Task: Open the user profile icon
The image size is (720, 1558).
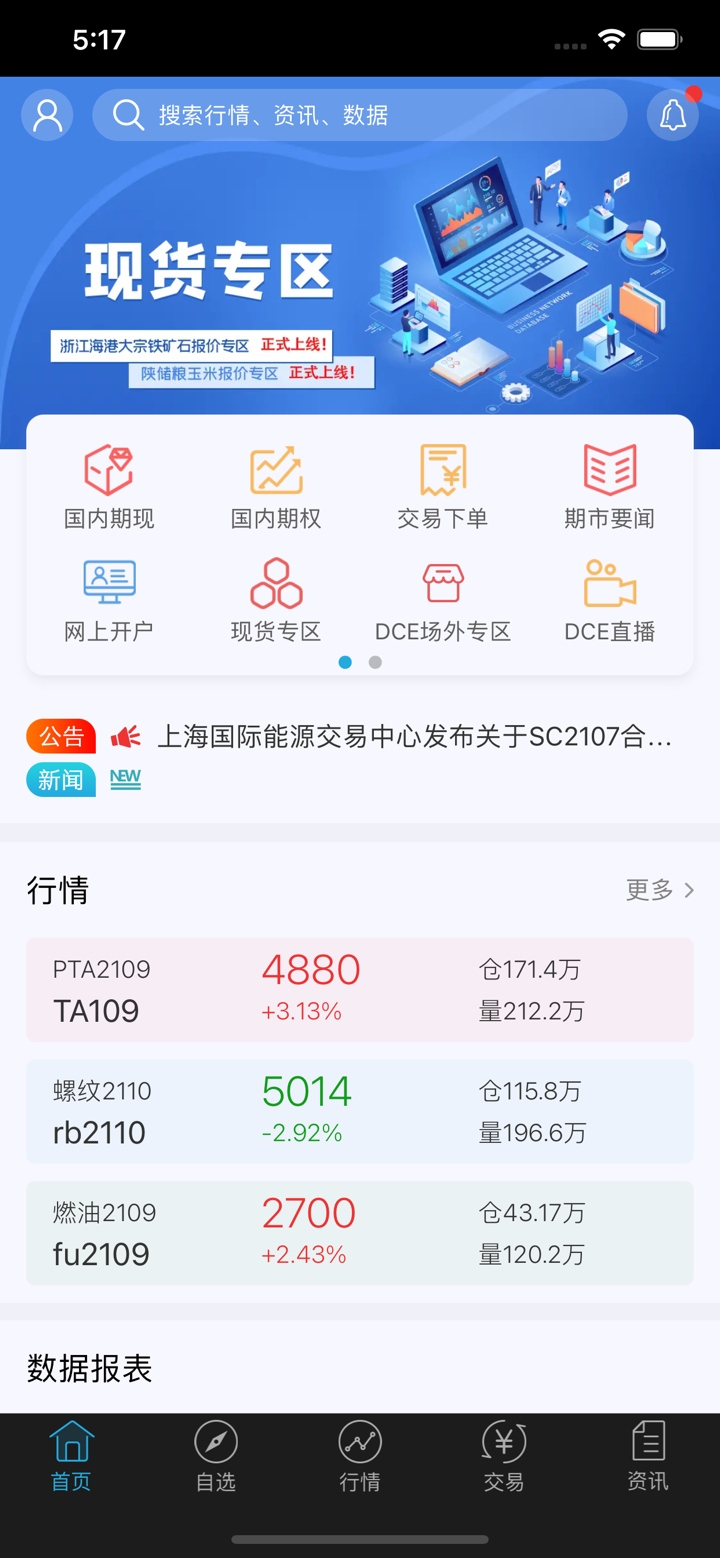Action: tap(47, 115)
